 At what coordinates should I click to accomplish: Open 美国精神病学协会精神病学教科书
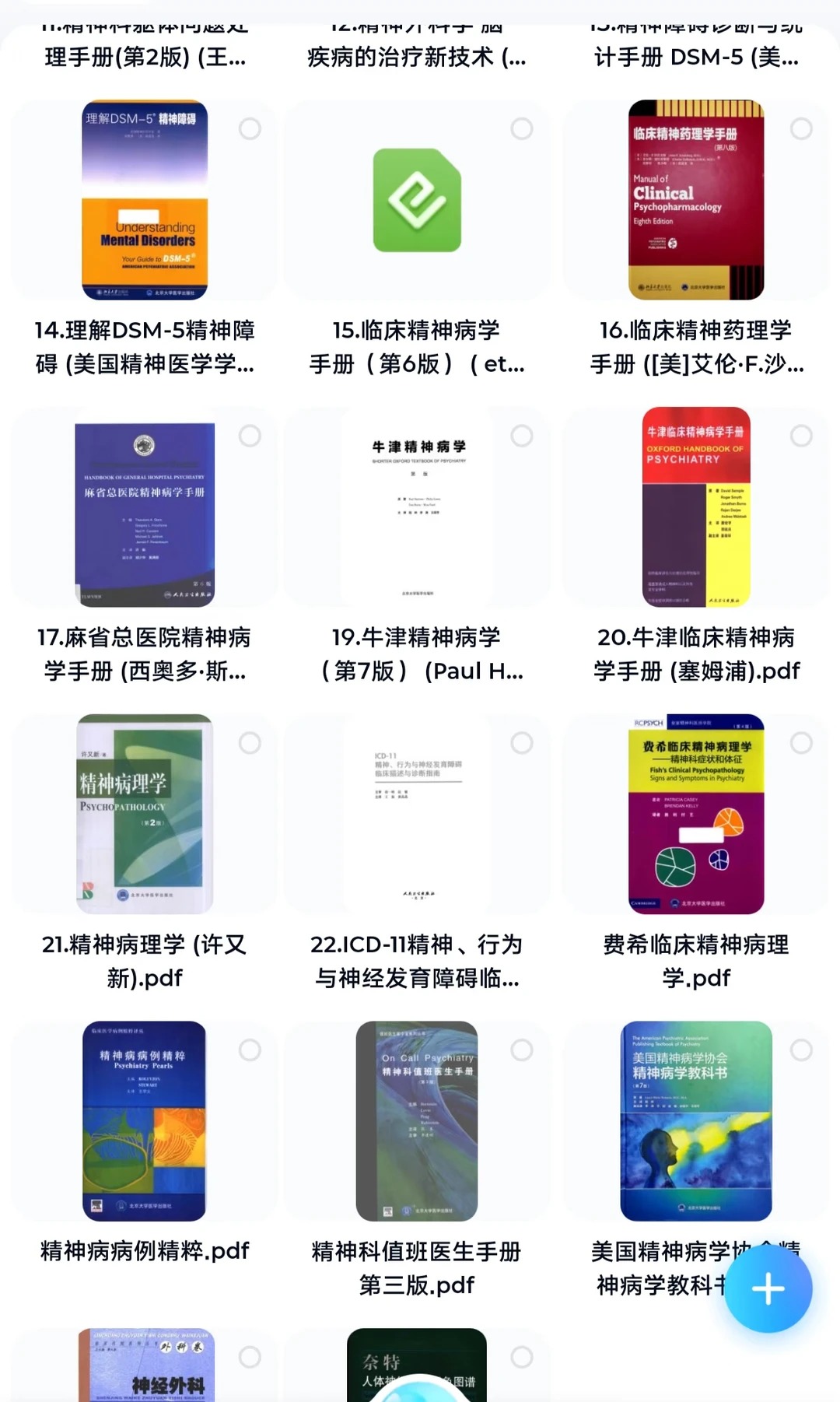tap(696, 1120)
